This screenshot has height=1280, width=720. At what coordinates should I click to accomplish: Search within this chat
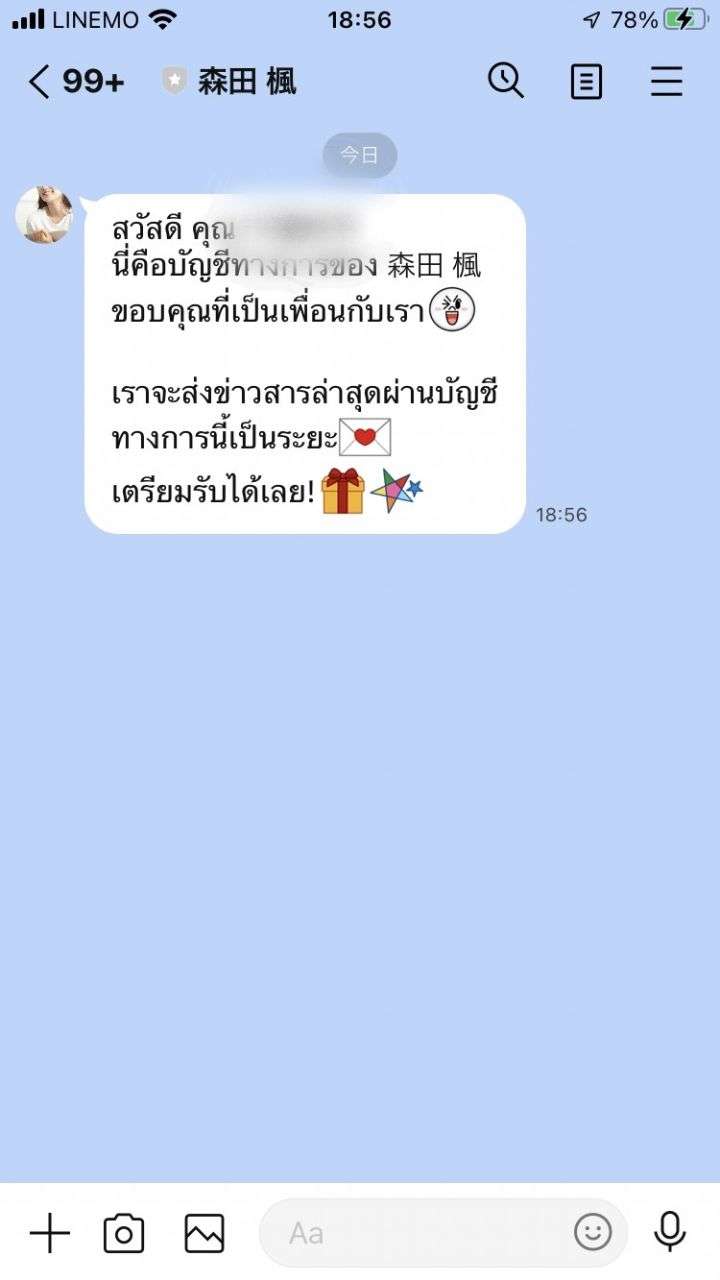tap(506, 82)
